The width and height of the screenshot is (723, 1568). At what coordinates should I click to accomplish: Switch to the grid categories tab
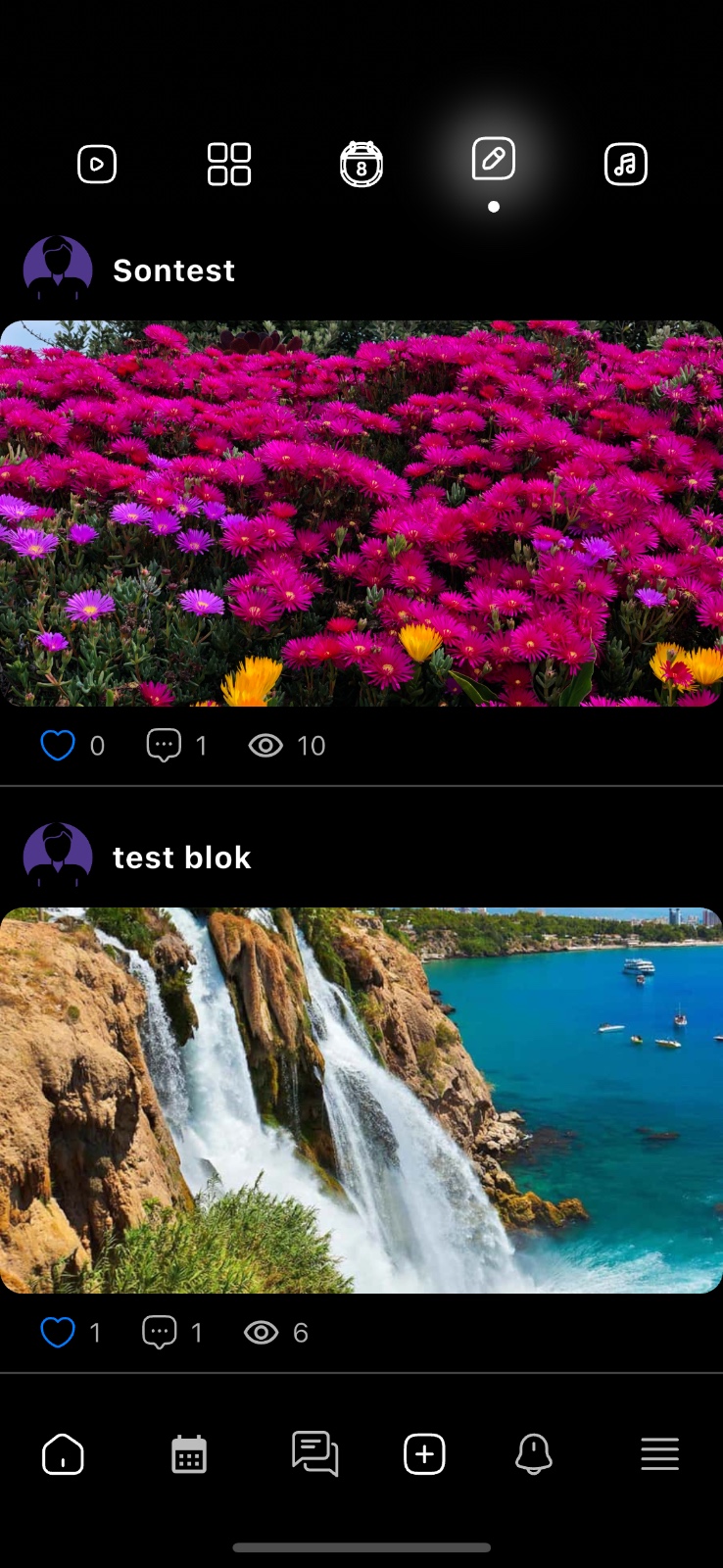(229, 164)
